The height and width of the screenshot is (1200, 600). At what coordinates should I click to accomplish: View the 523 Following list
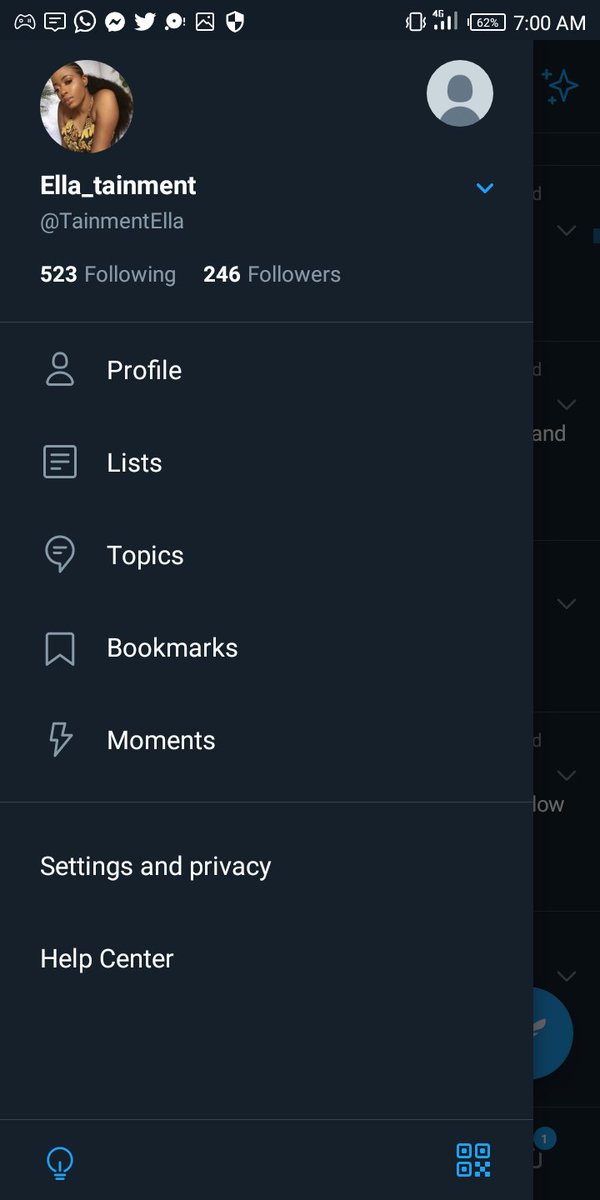(108, 274)
